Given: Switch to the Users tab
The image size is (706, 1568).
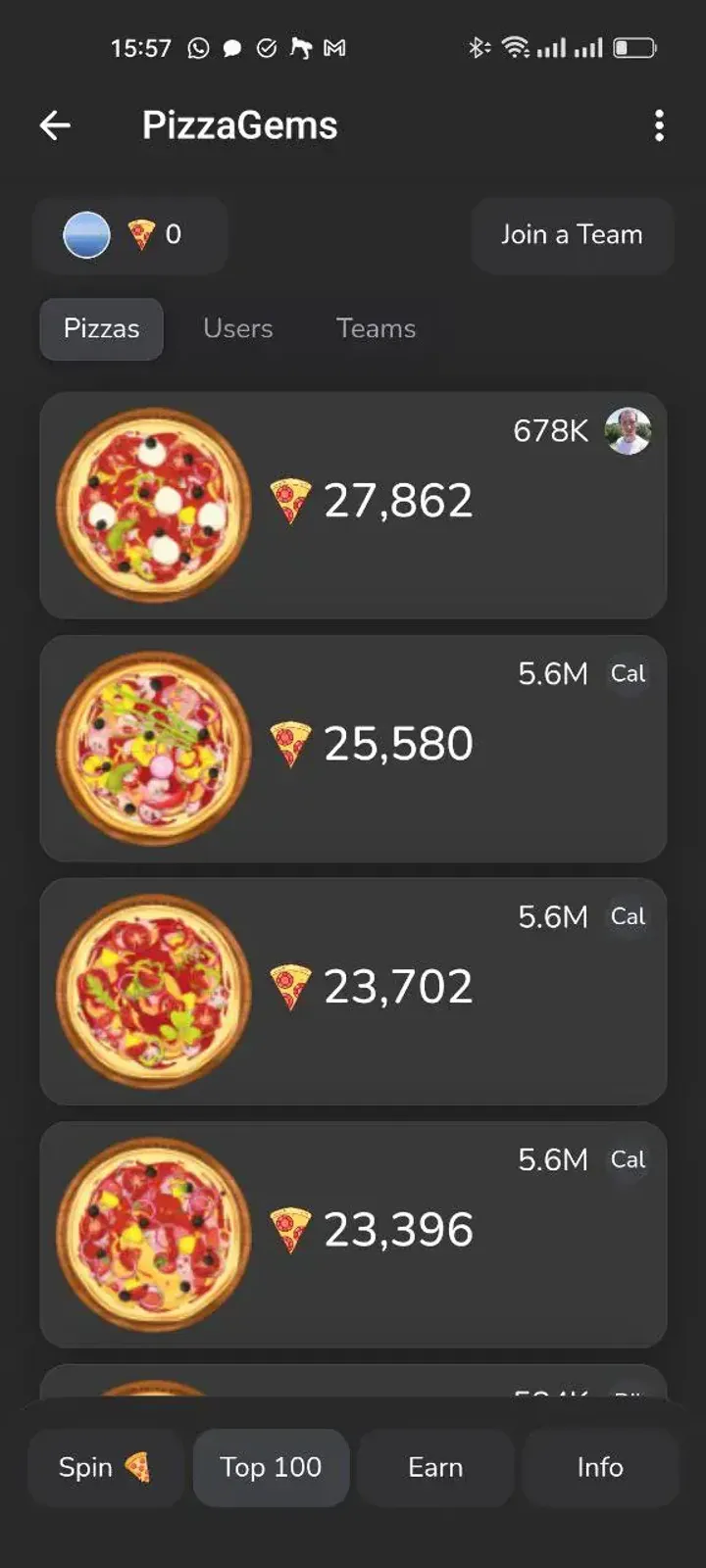Looking at the screenshot, I should (237, 328).
